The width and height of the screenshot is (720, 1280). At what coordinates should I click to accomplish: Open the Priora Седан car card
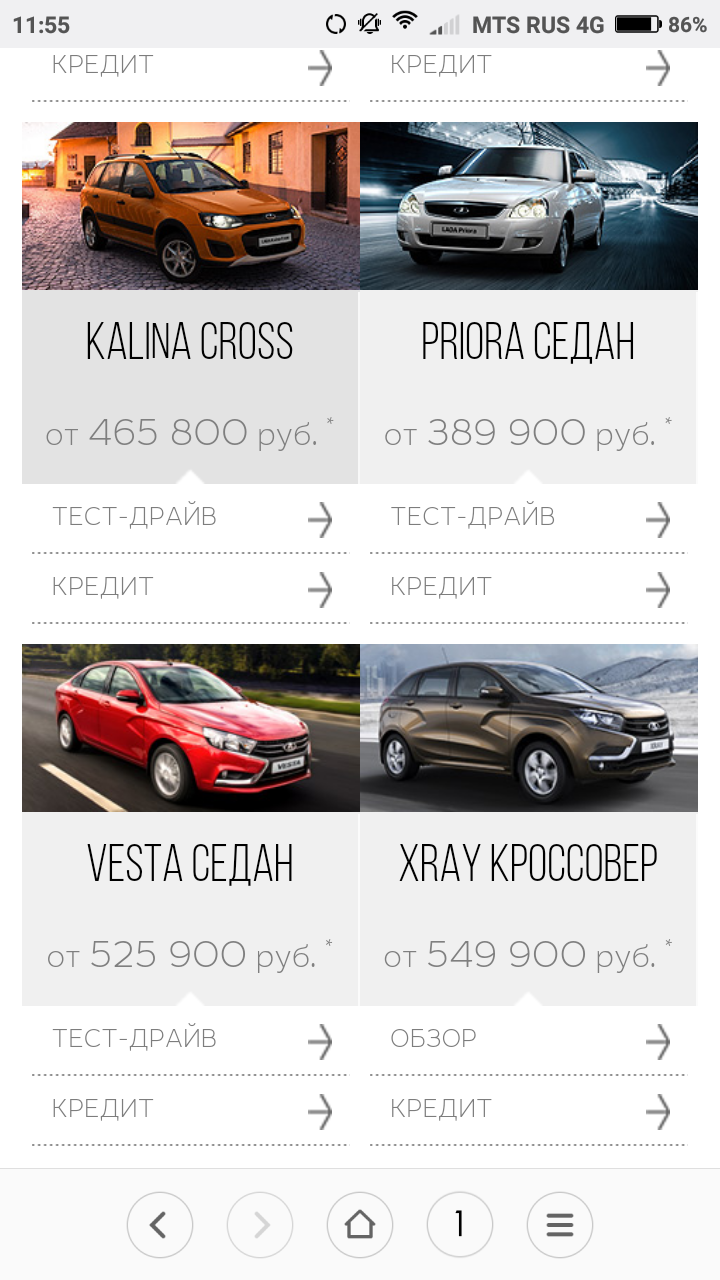[x=529, y=303]
